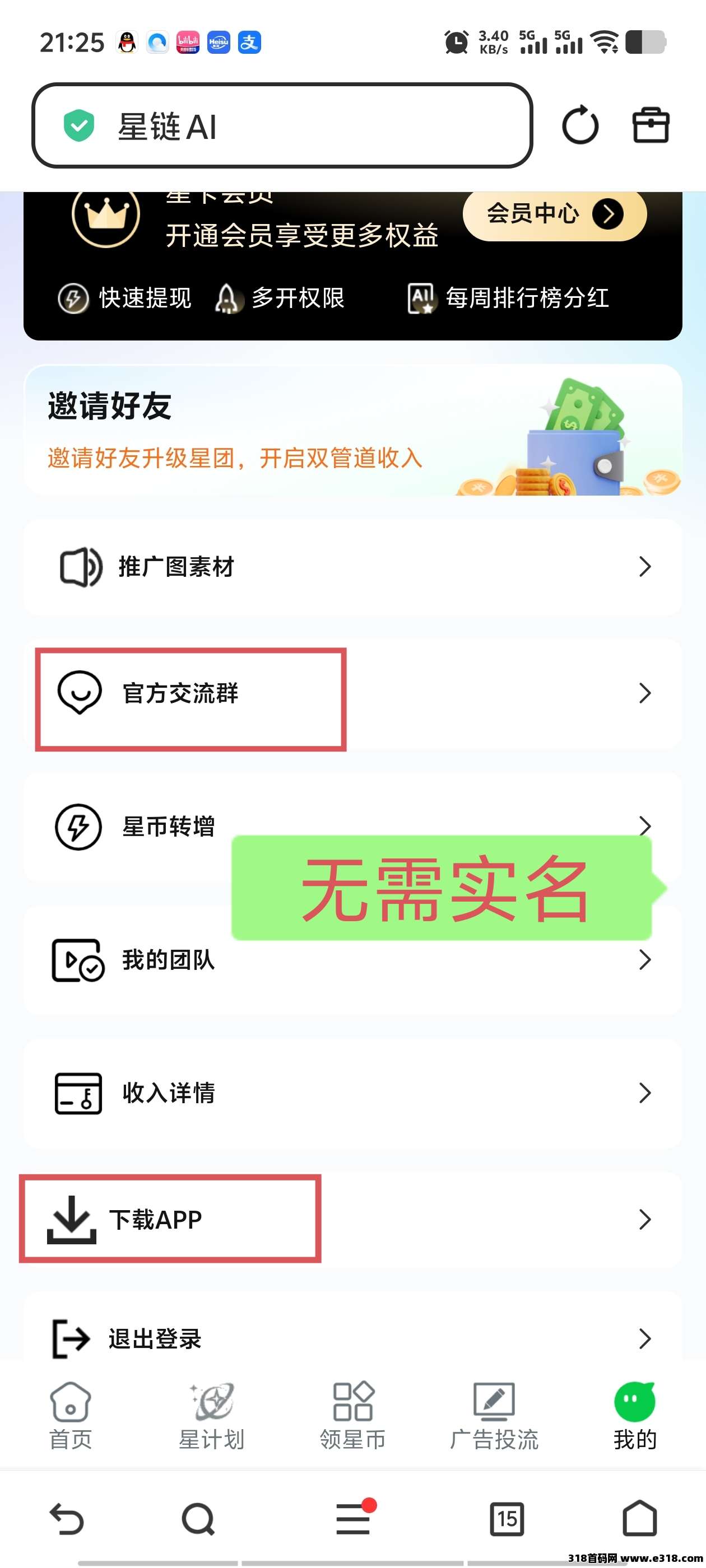Switch to the 首页 tab

click(70, 1415)
